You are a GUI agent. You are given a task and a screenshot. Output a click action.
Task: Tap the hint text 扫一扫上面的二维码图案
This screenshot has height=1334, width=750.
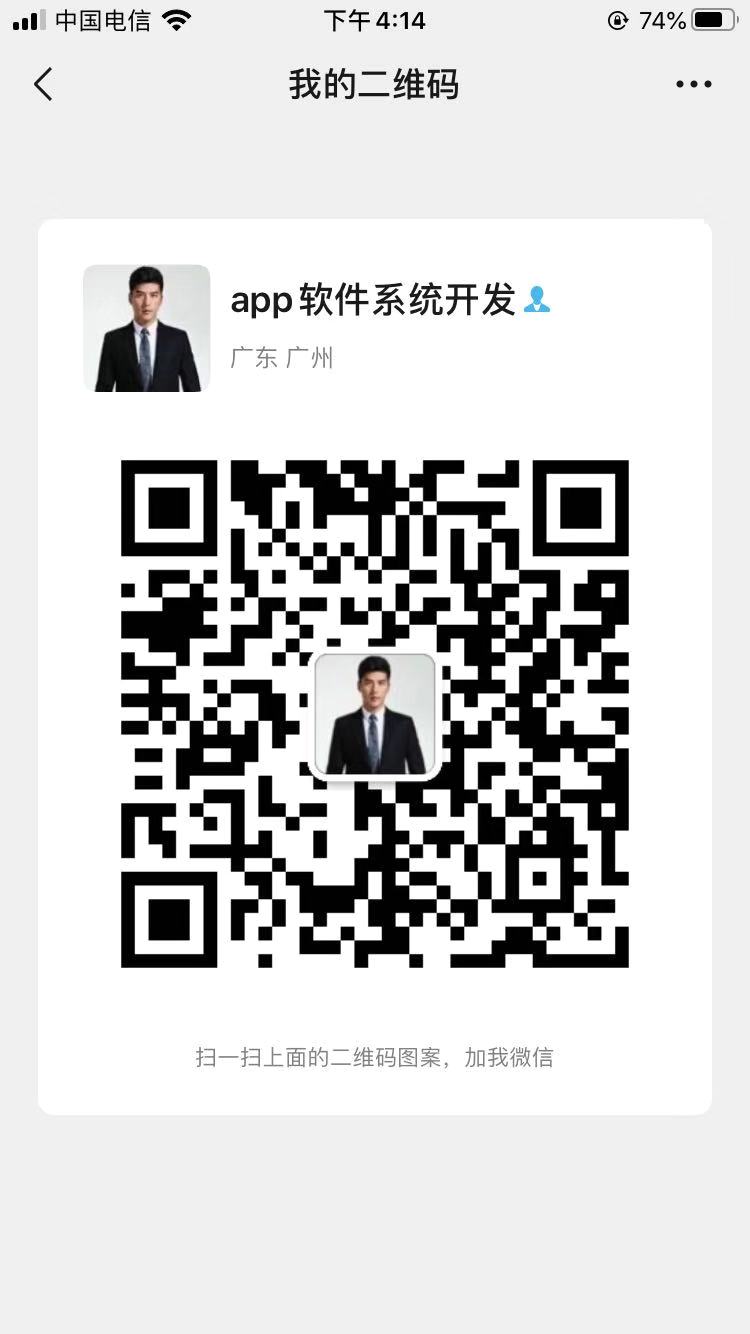pyautogui.click(x=374, y=1057)
